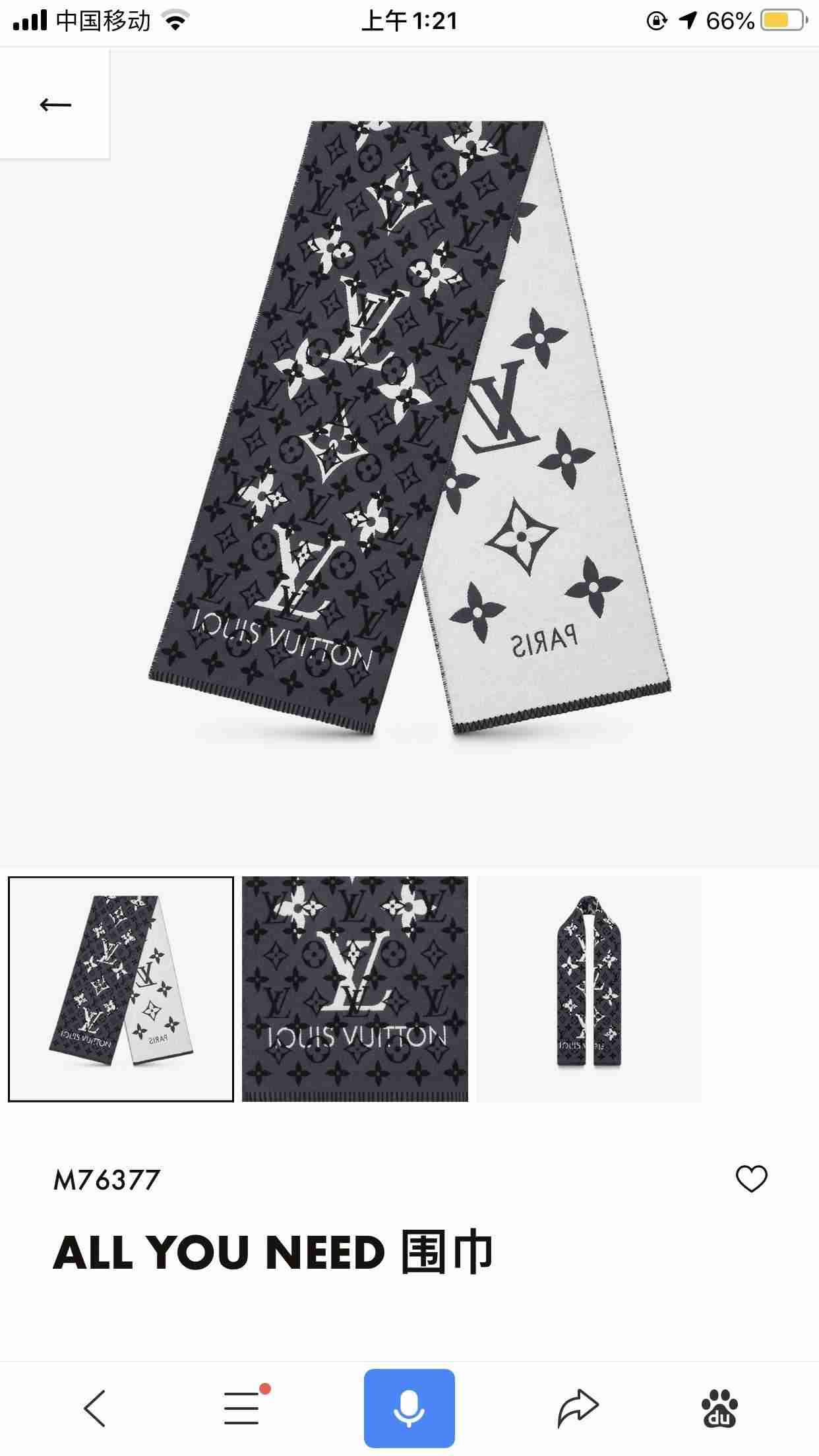Open the main scarf product image

pos(409,429)
